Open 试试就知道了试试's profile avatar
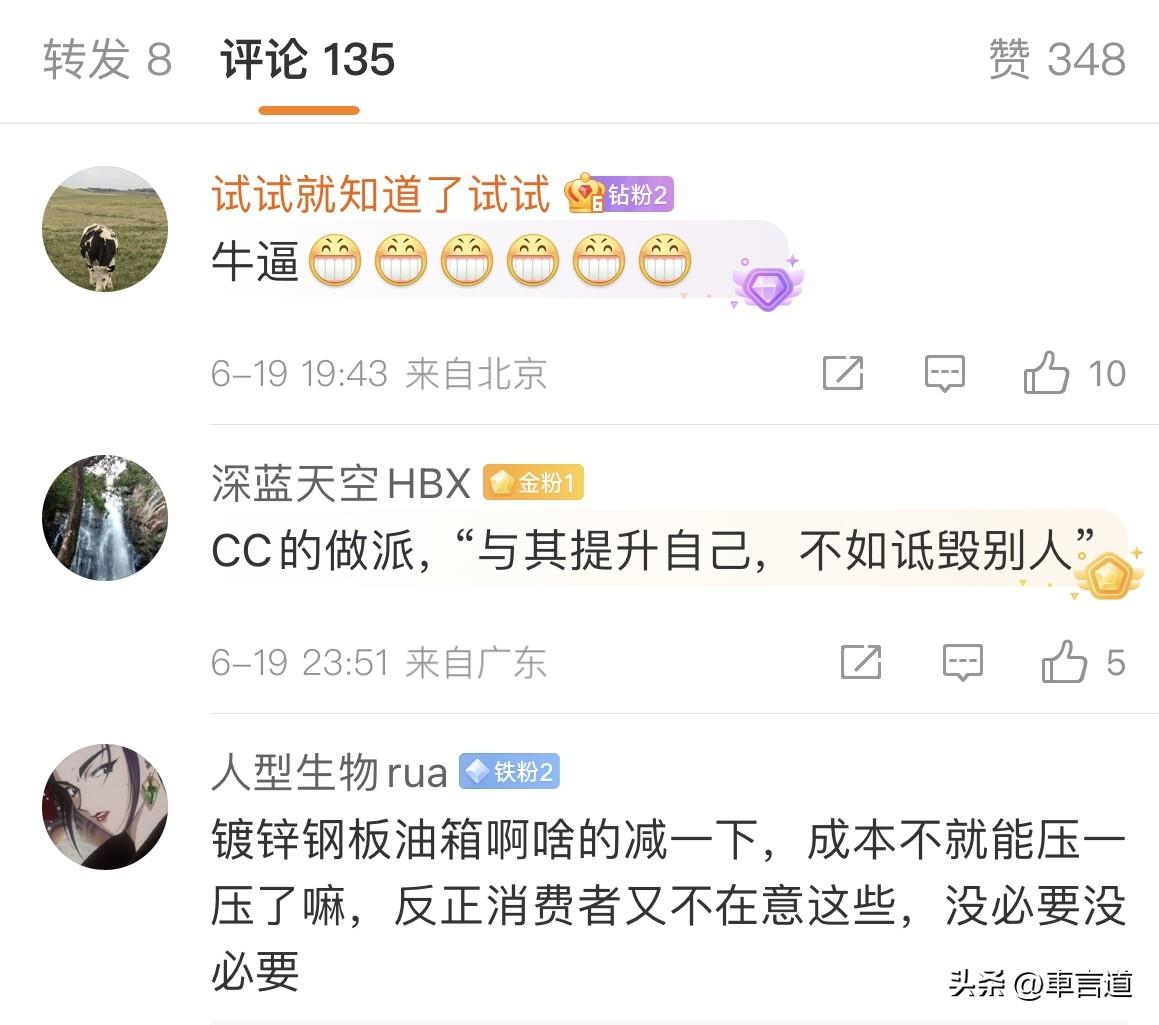 coord(105,229)
